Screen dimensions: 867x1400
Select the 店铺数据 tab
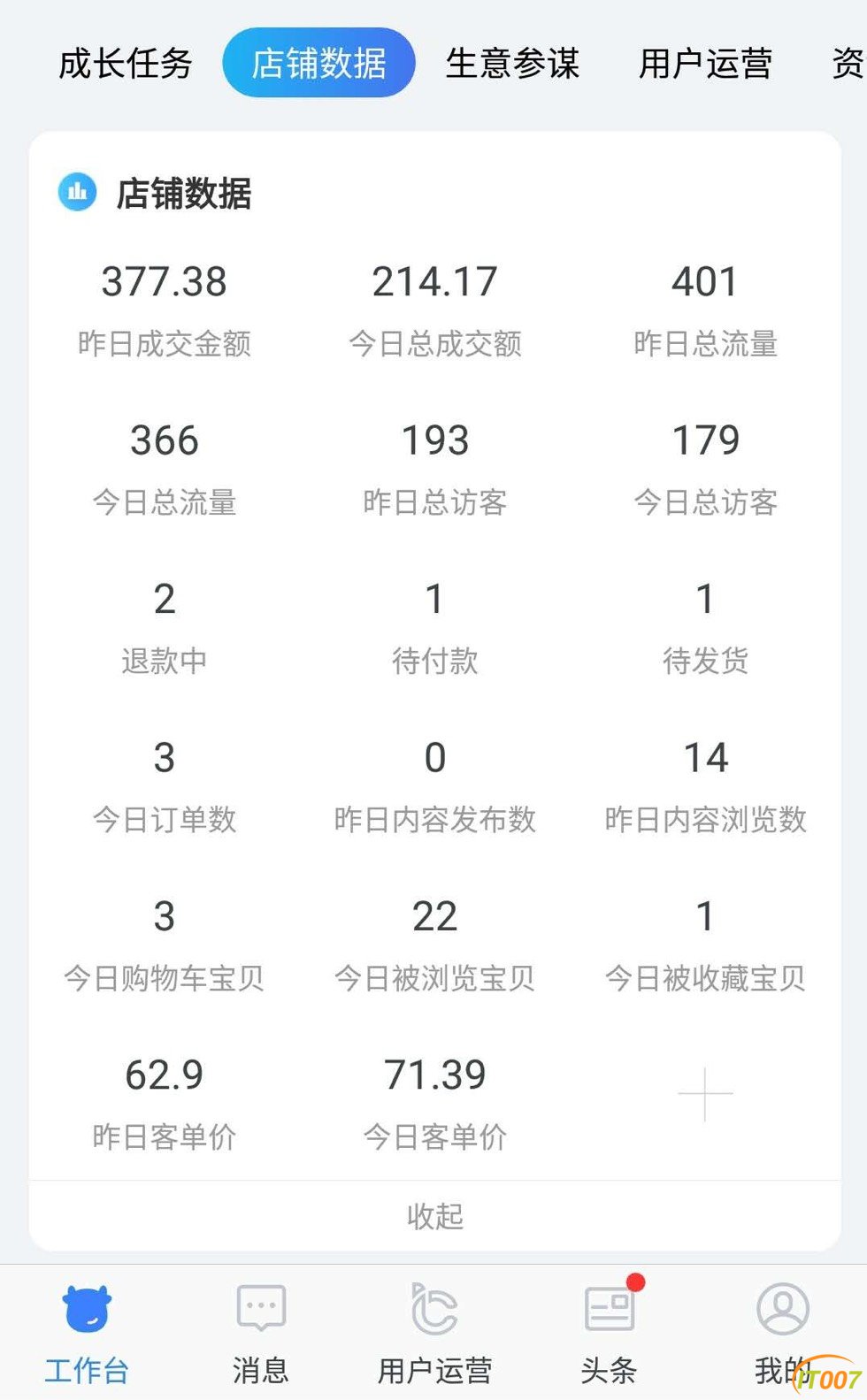tap(318, 63)
